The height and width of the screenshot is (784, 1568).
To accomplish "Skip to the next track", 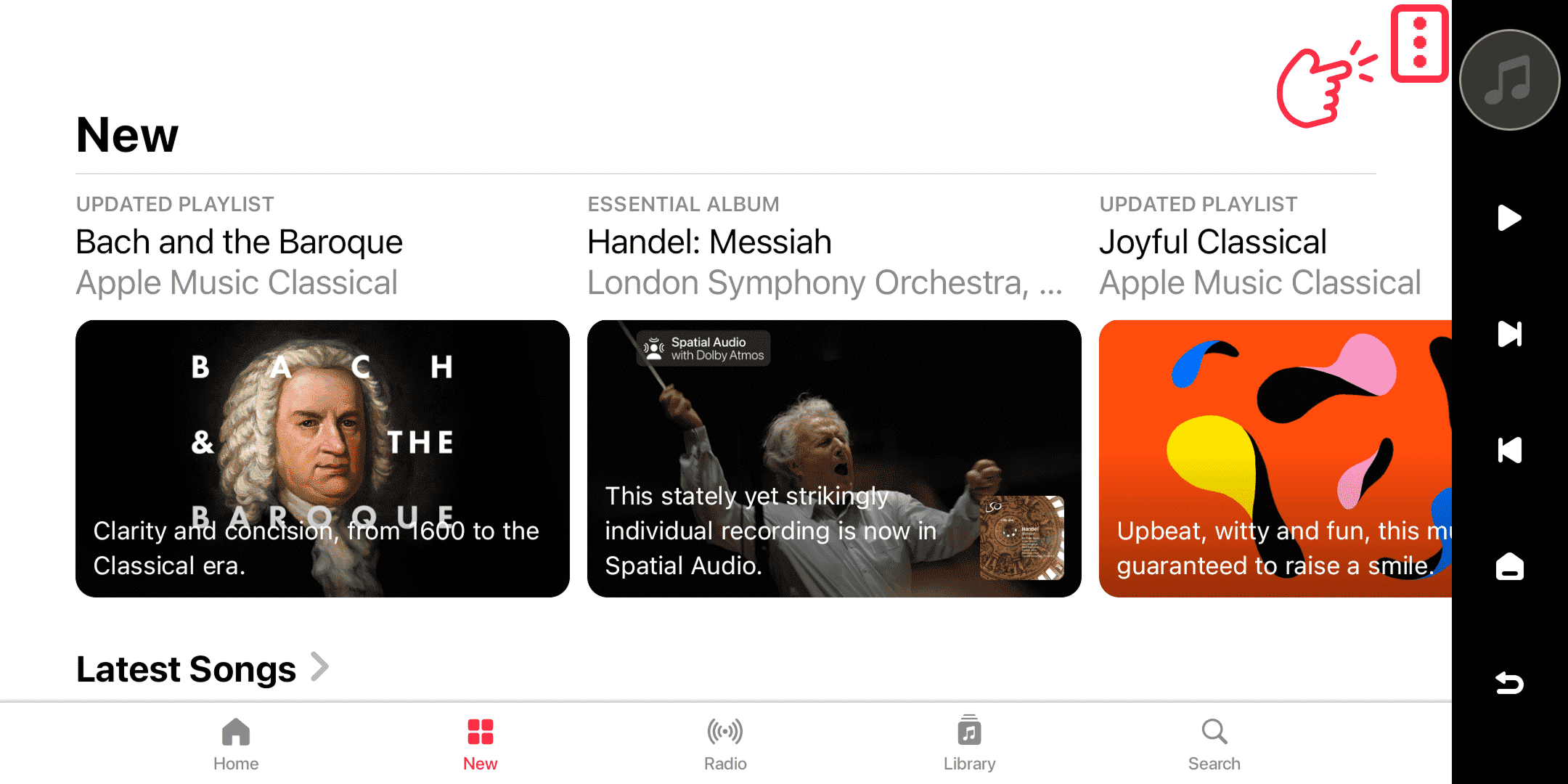I will [1509, 334].
